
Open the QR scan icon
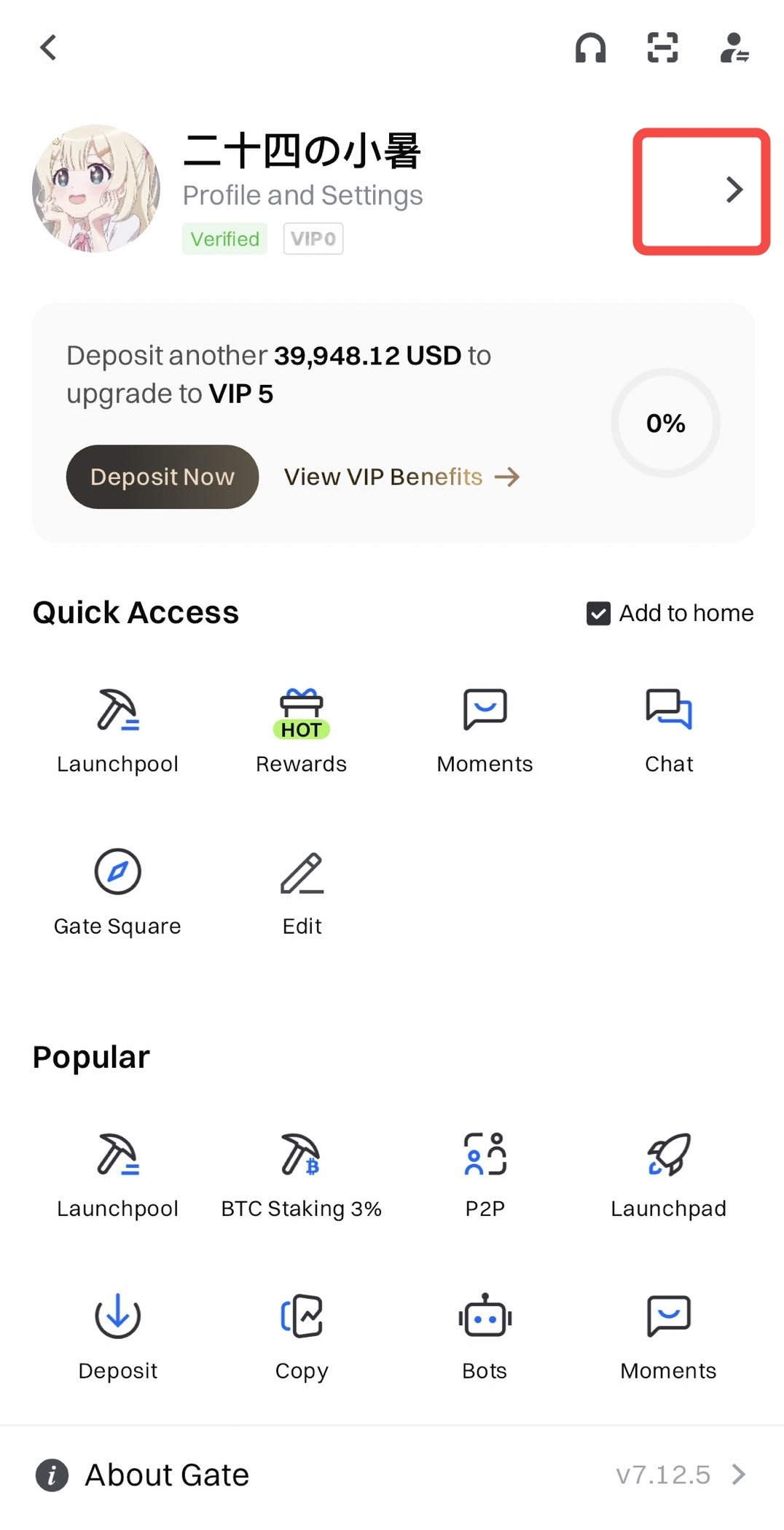click(x=662, y=48)
